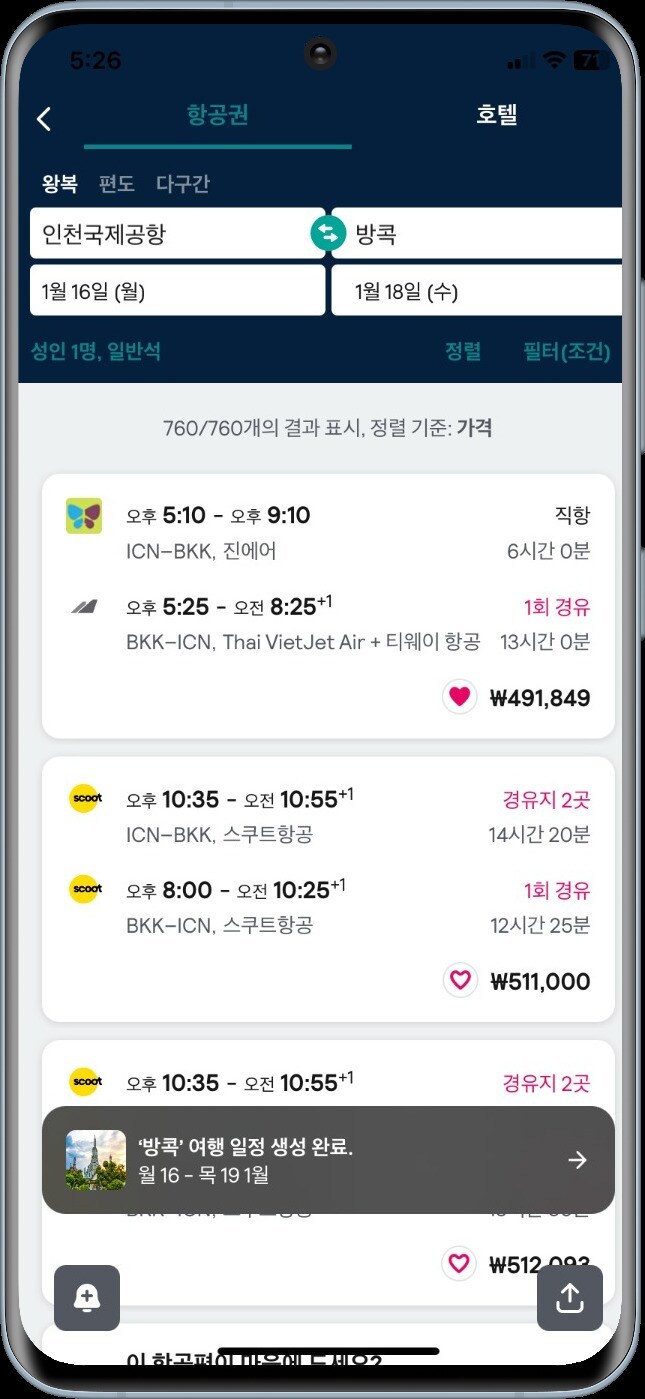The image size is (645, 1399).
Task: Go back with the arrow icon
Action: [x=44, y=119]
